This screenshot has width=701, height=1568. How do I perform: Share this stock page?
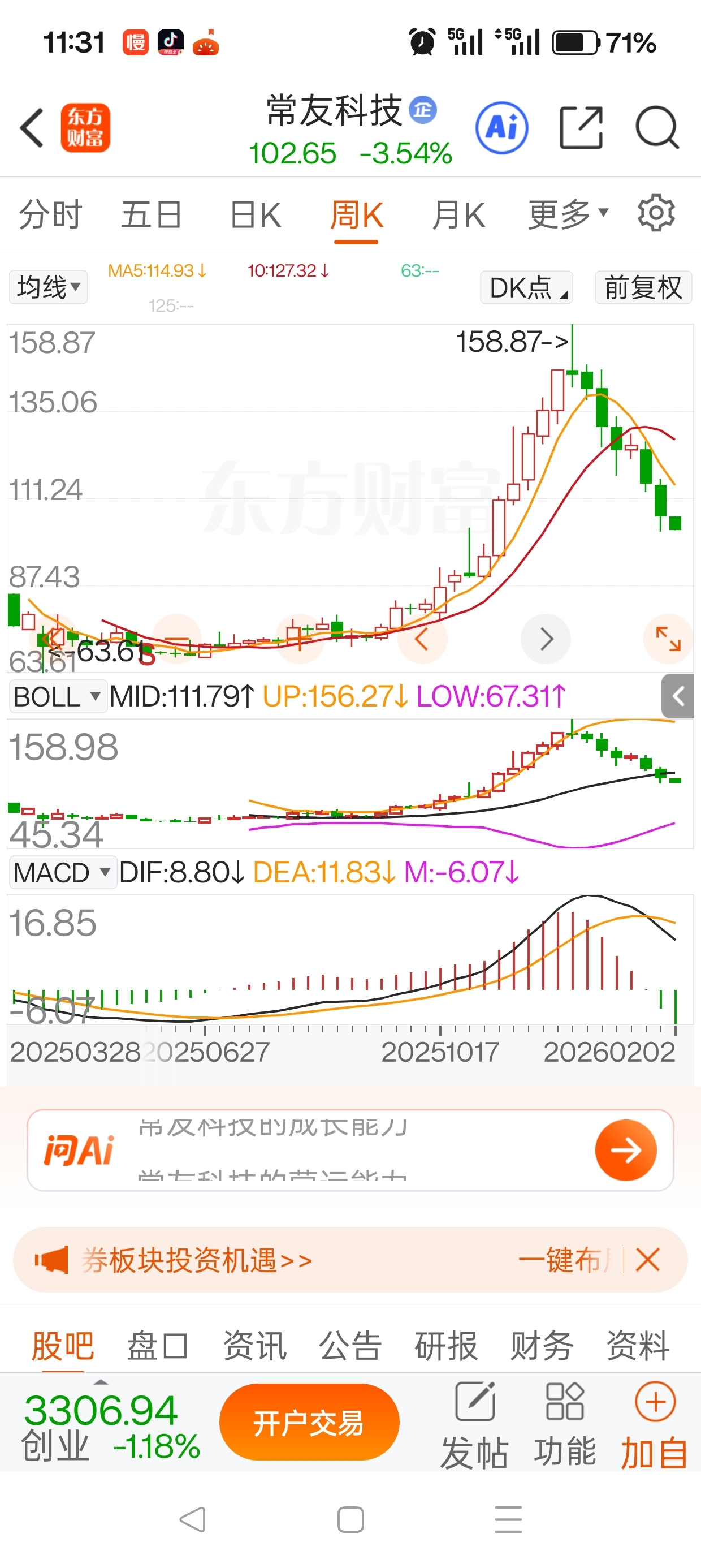pos(581,128)
